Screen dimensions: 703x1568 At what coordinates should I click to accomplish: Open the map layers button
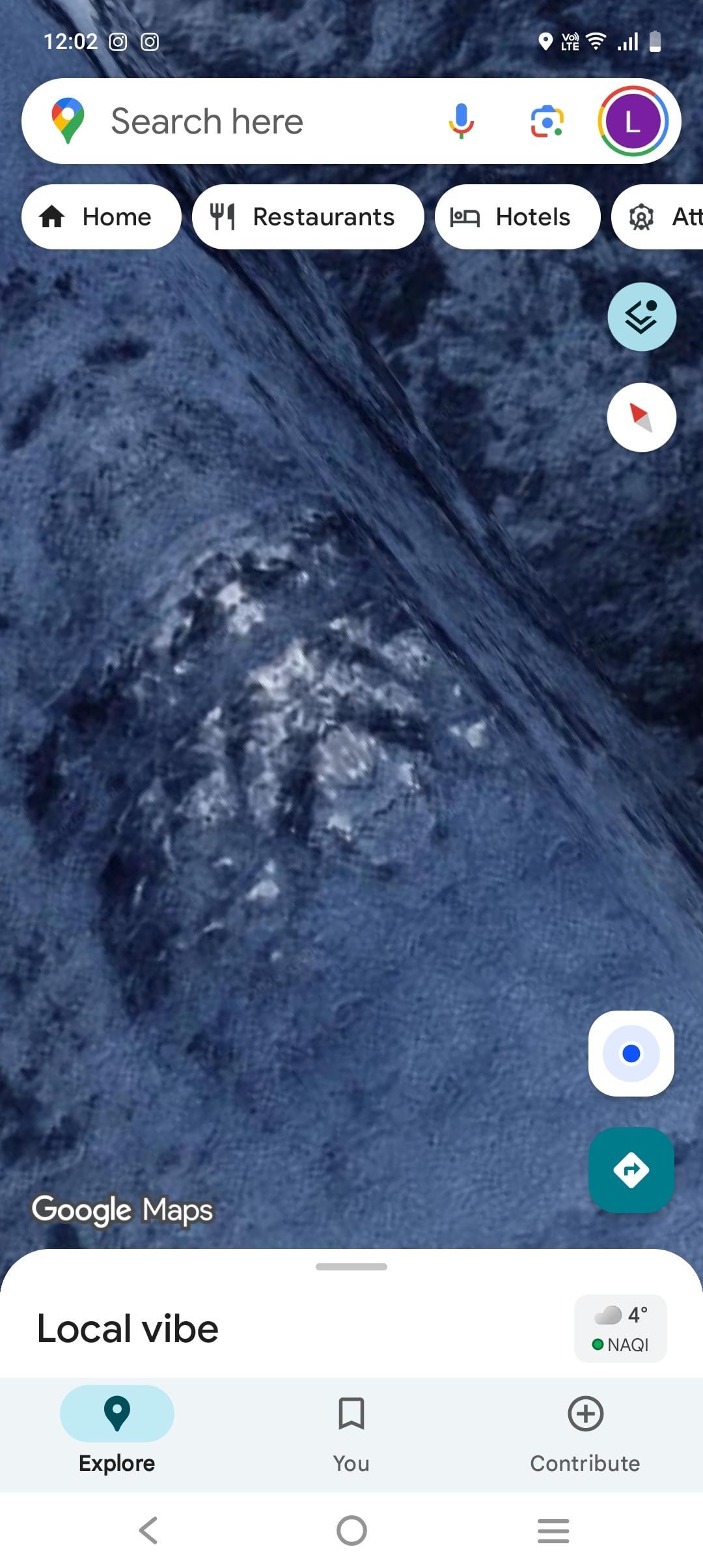point(641,317)
